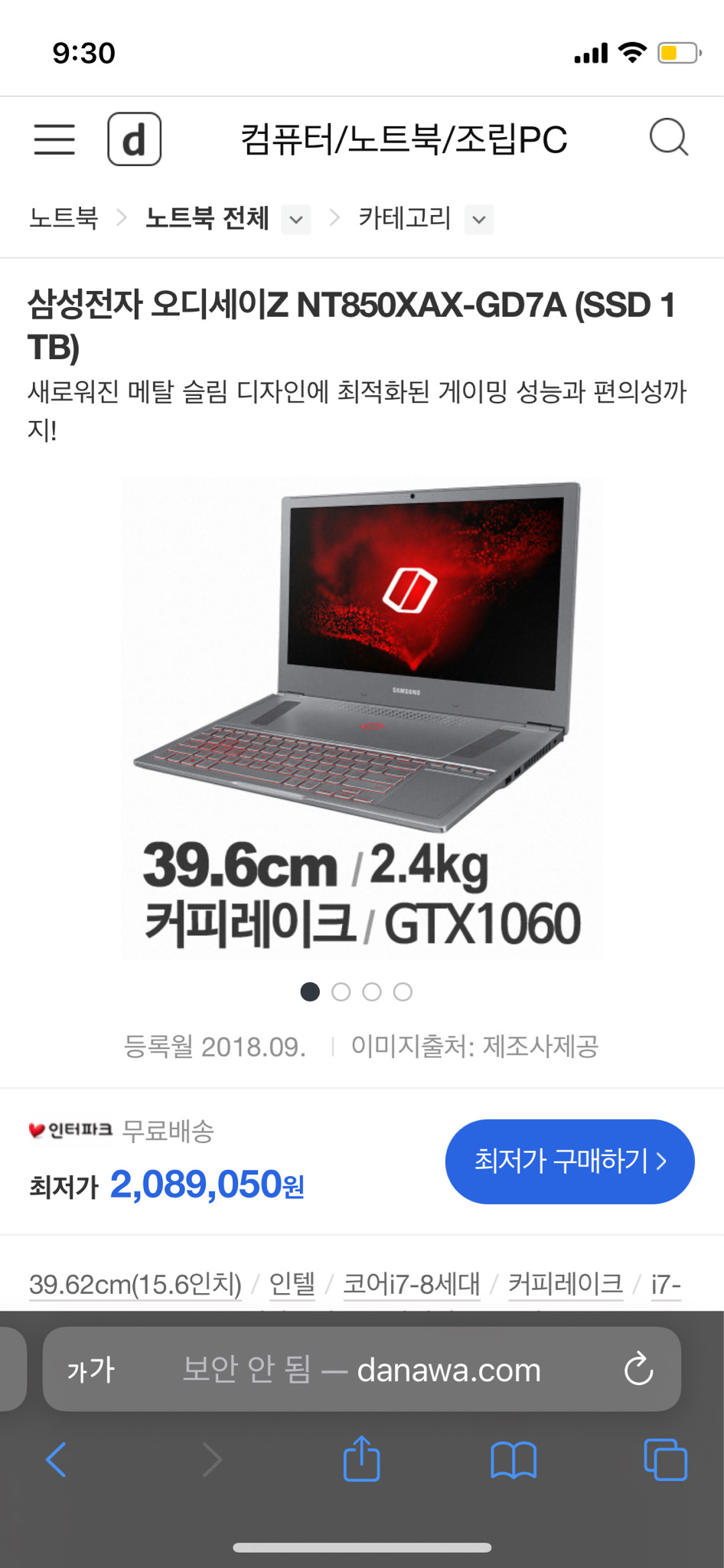Select the fourth carousel dot
Image resolution: width=724 pixels, height=1568 pixels.
(x=403, y=991)
